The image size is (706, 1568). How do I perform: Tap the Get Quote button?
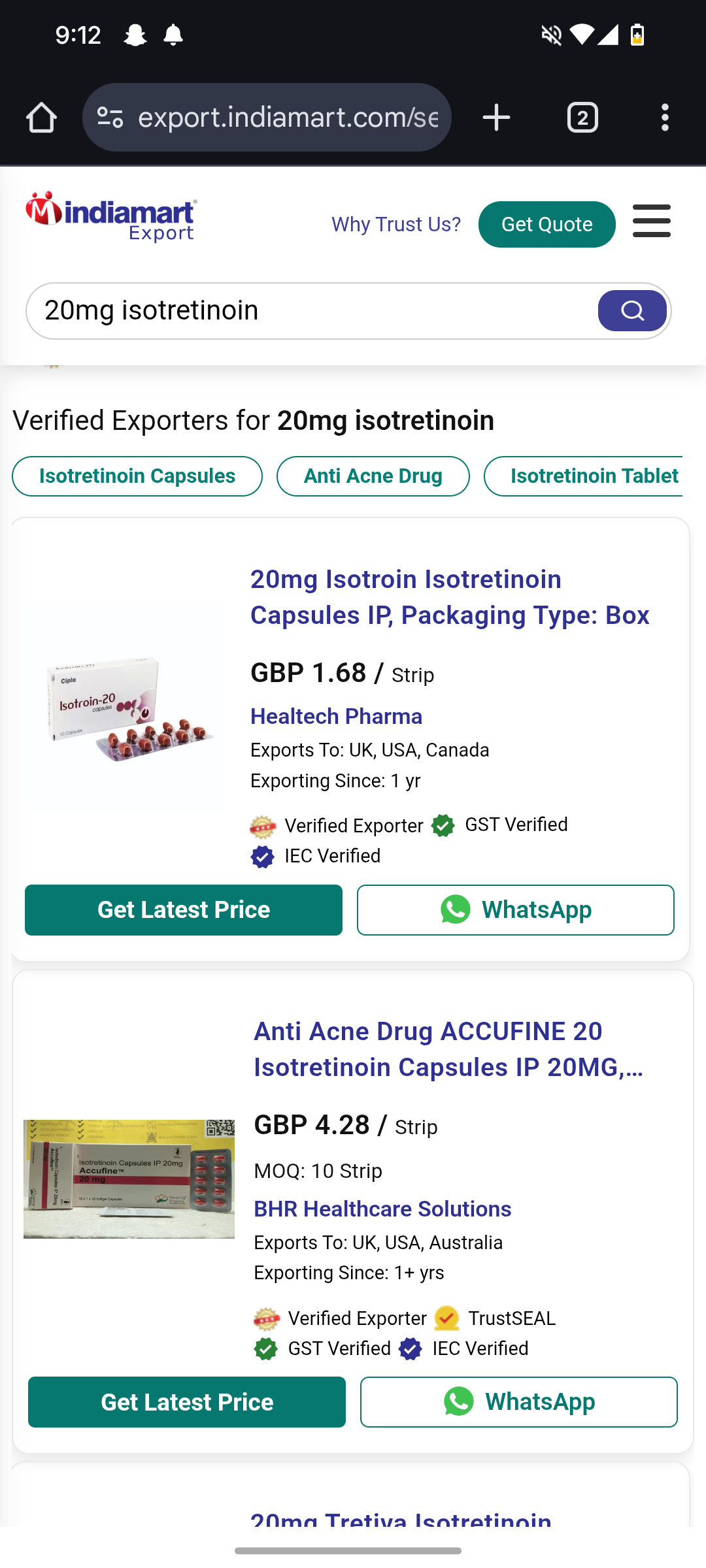click(546, 224)
